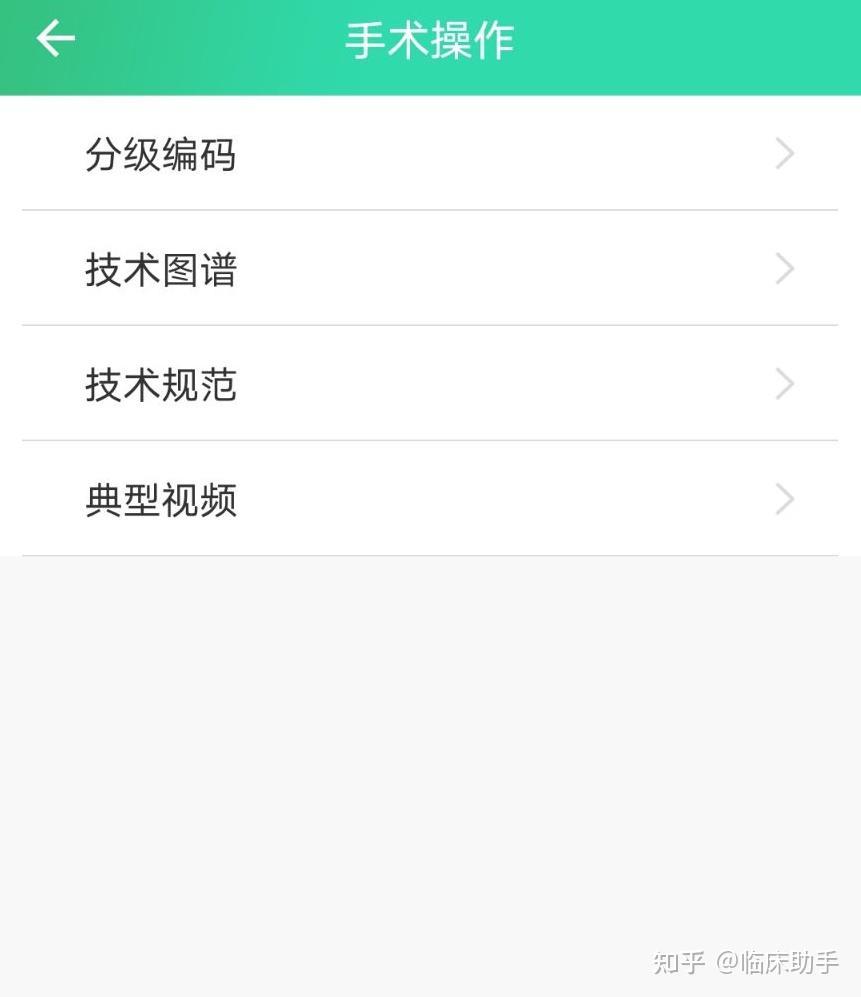The height and width of the screenshot is (997, 861).
Task: View the 典型视频 section
Action: tap(430, 500)
